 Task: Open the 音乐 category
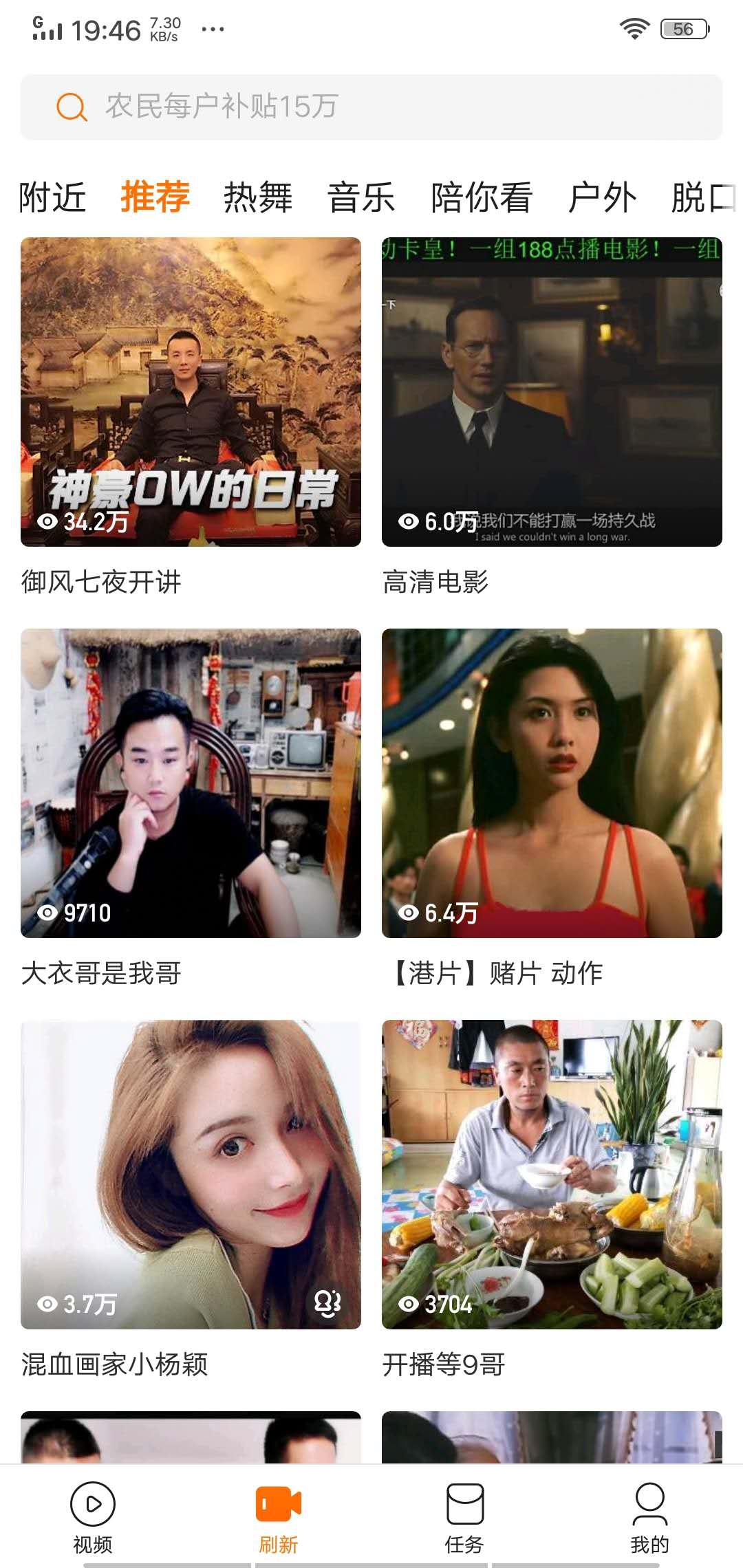[361, 197]
